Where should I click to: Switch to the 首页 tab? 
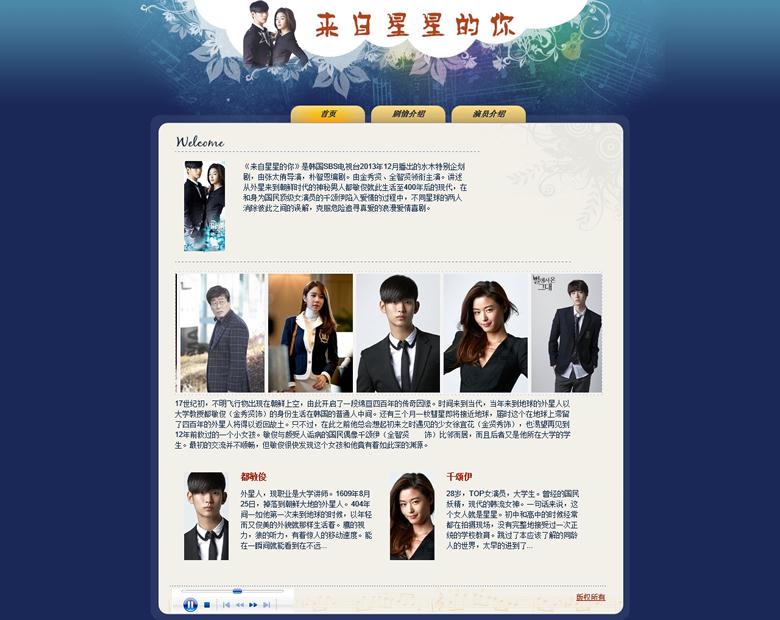tap(328, 114)
